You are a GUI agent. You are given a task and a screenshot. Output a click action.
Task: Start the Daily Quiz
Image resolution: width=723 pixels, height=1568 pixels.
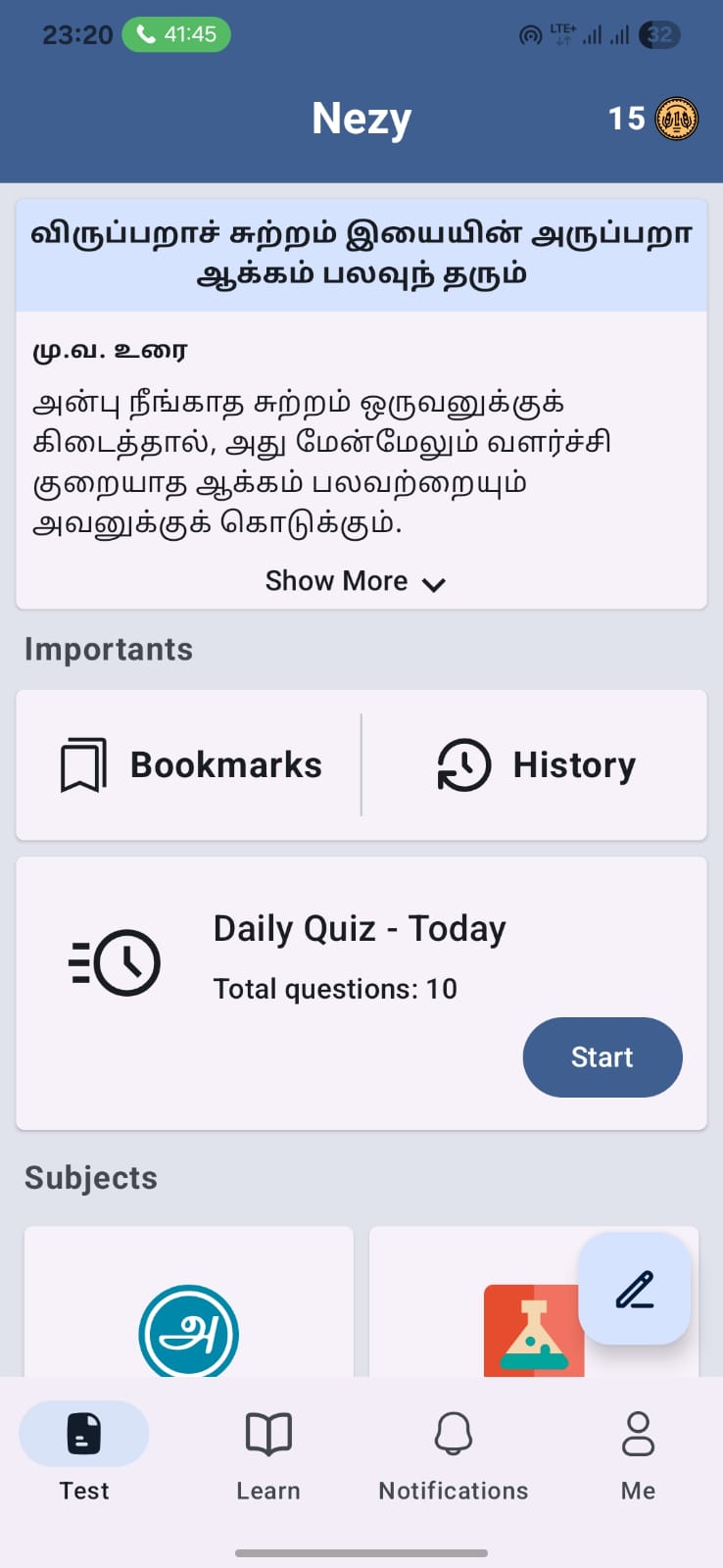[x=602, y=1057]
